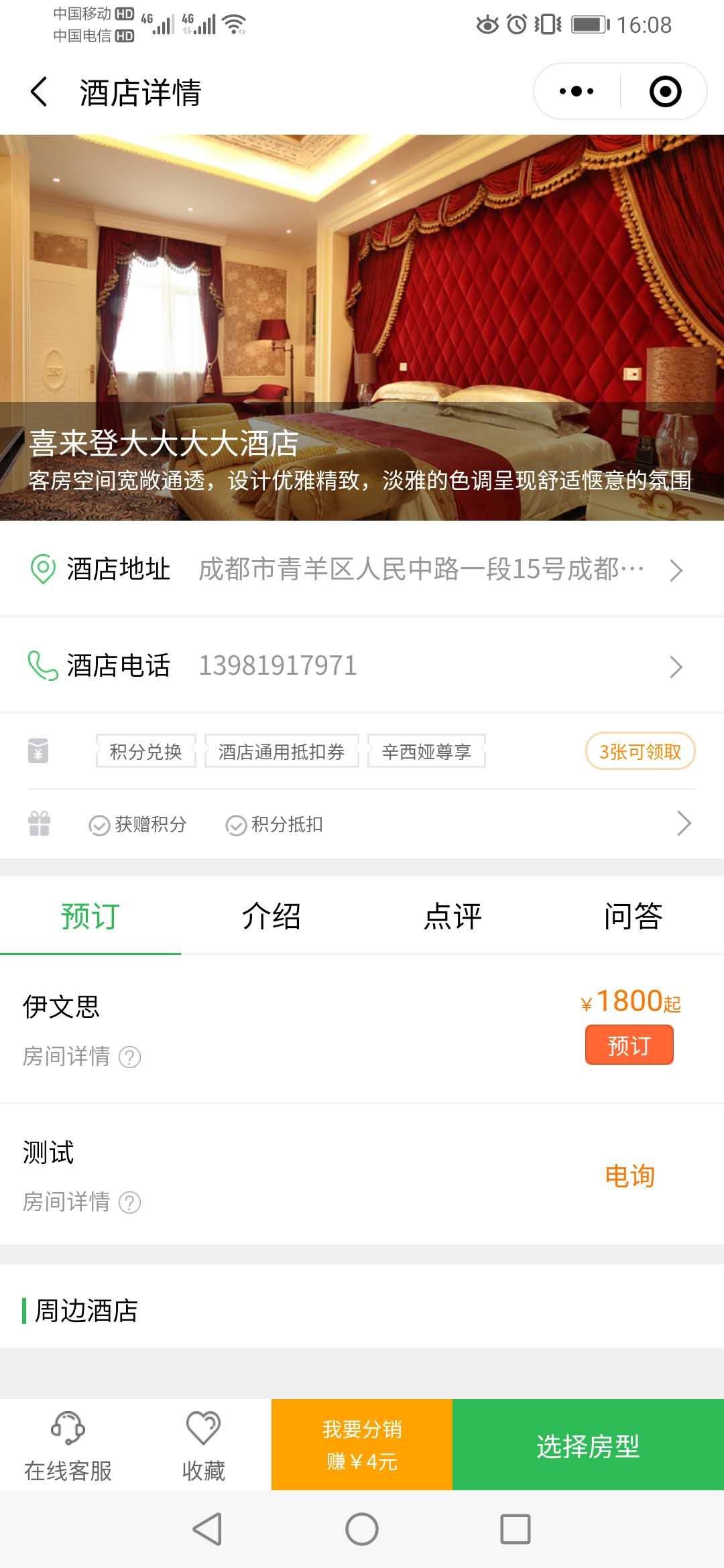This screenshot has width=724, height=1568.
Task: Tap 预订 to book the 伊文思 room
Action: coord(628,1044)
